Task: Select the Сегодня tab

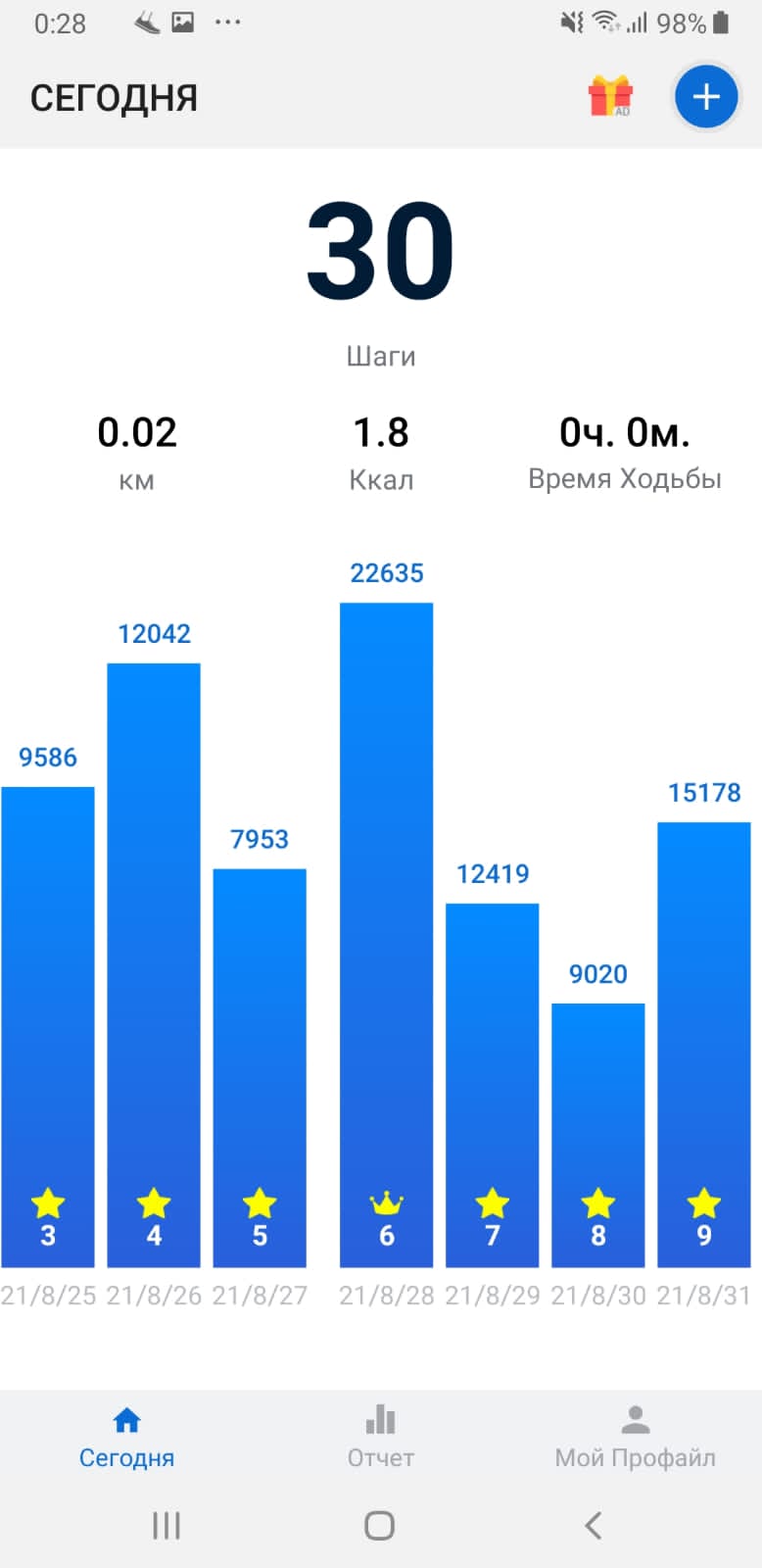Action: [127, 1437]
